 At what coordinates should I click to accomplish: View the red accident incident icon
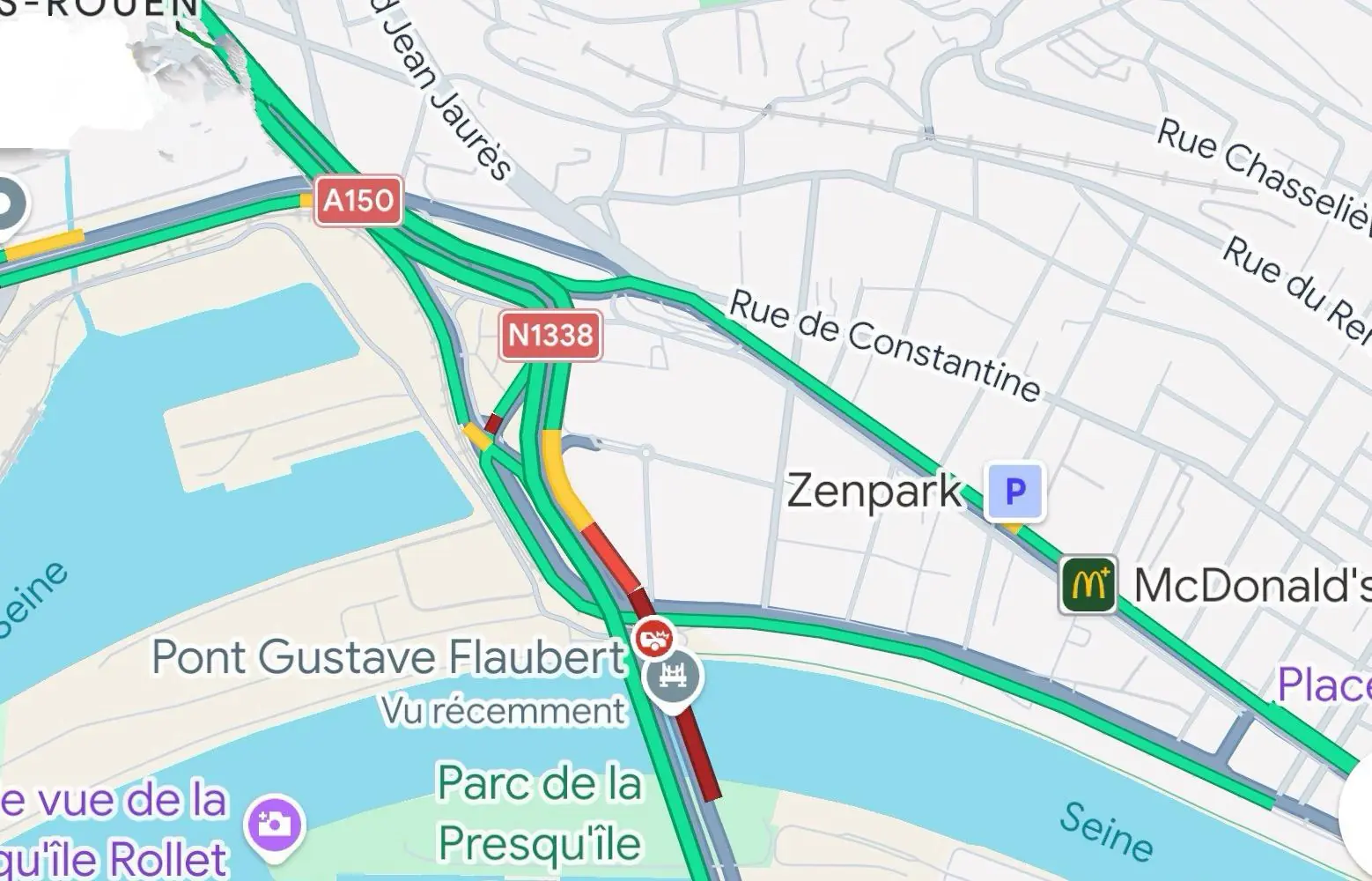pos(653,636)
